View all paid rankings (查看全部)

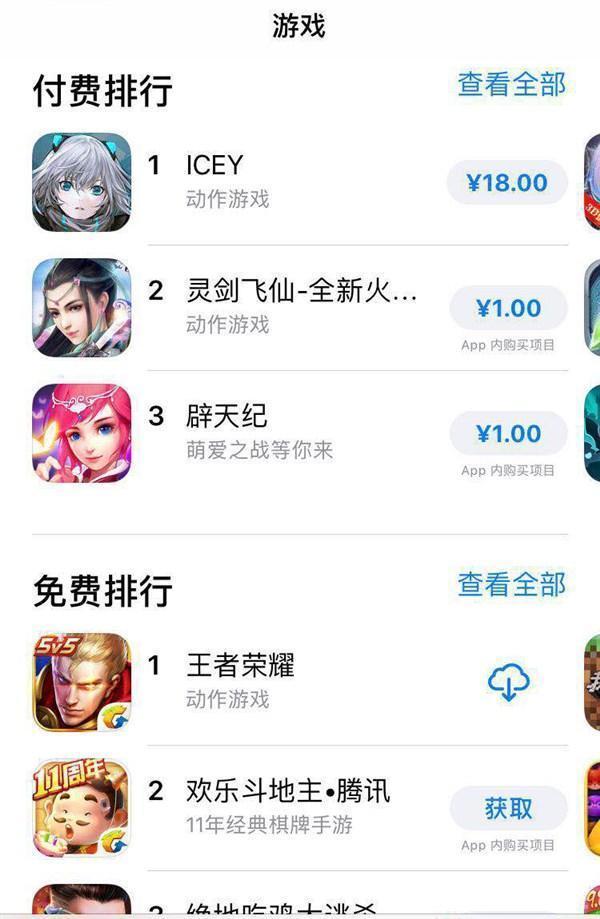(511, 85)
